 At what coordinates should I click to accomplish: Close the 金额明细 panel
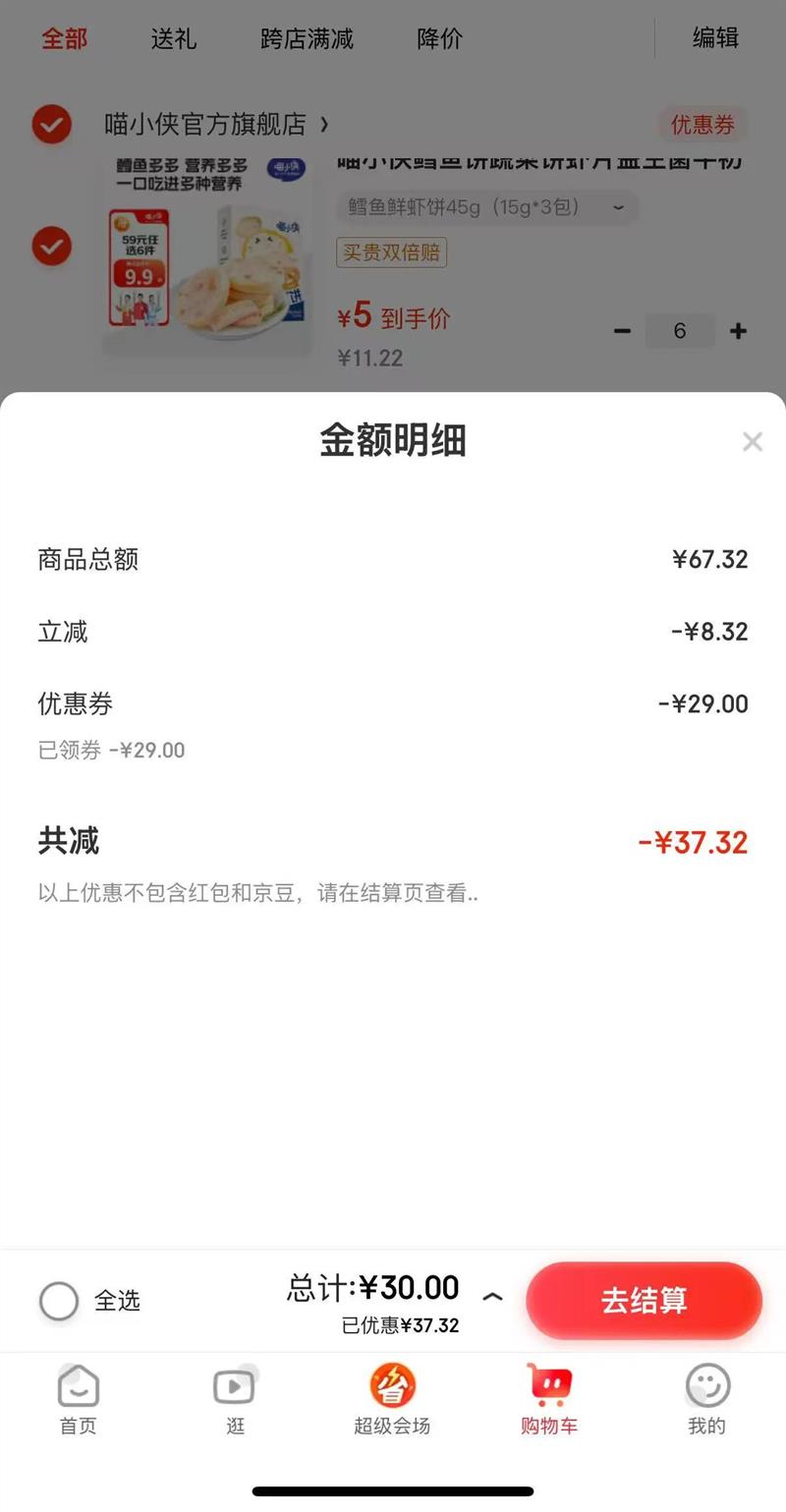[753, 442]
